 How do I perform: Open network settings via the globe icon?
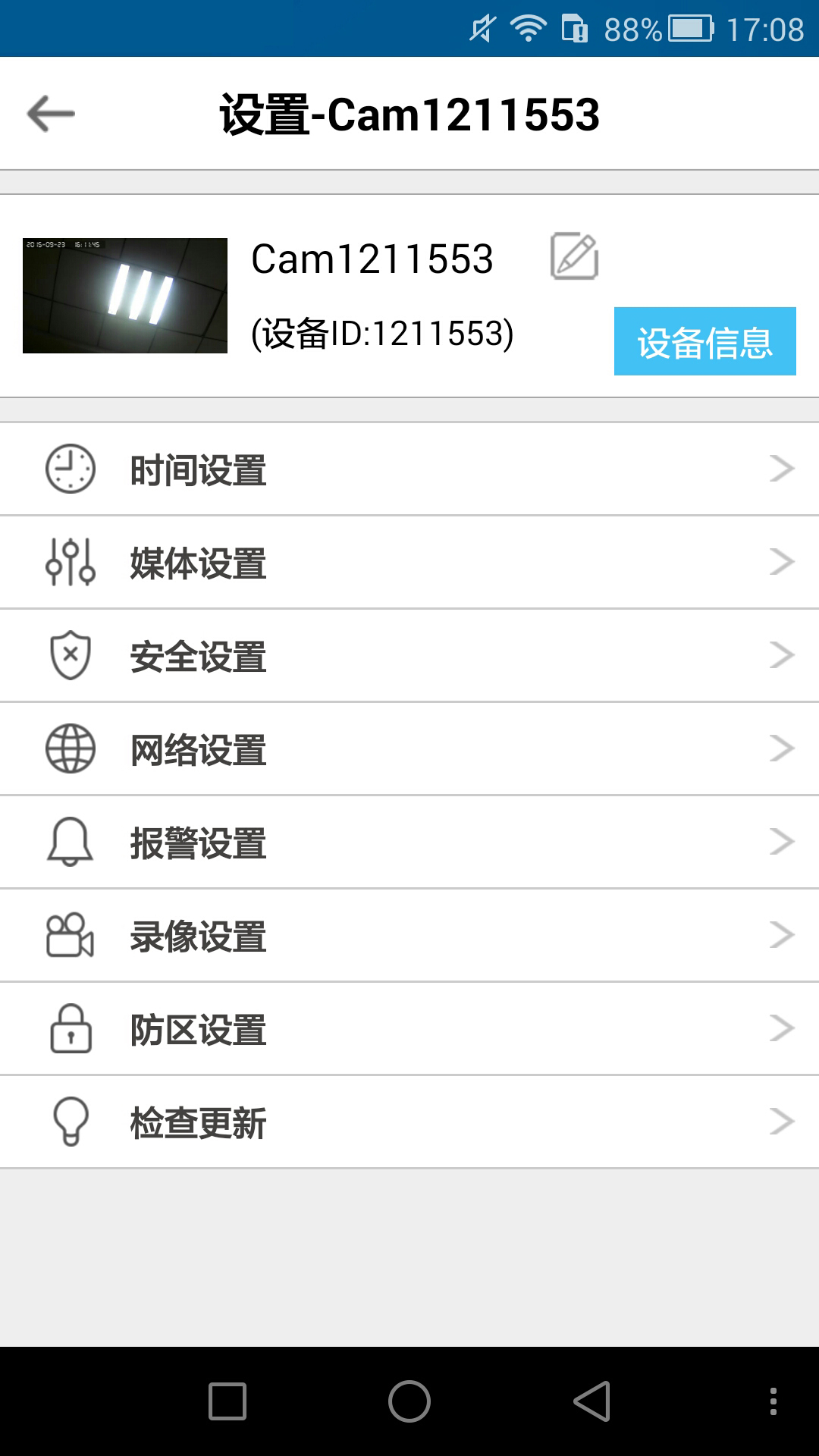click(x=68, y=748)
